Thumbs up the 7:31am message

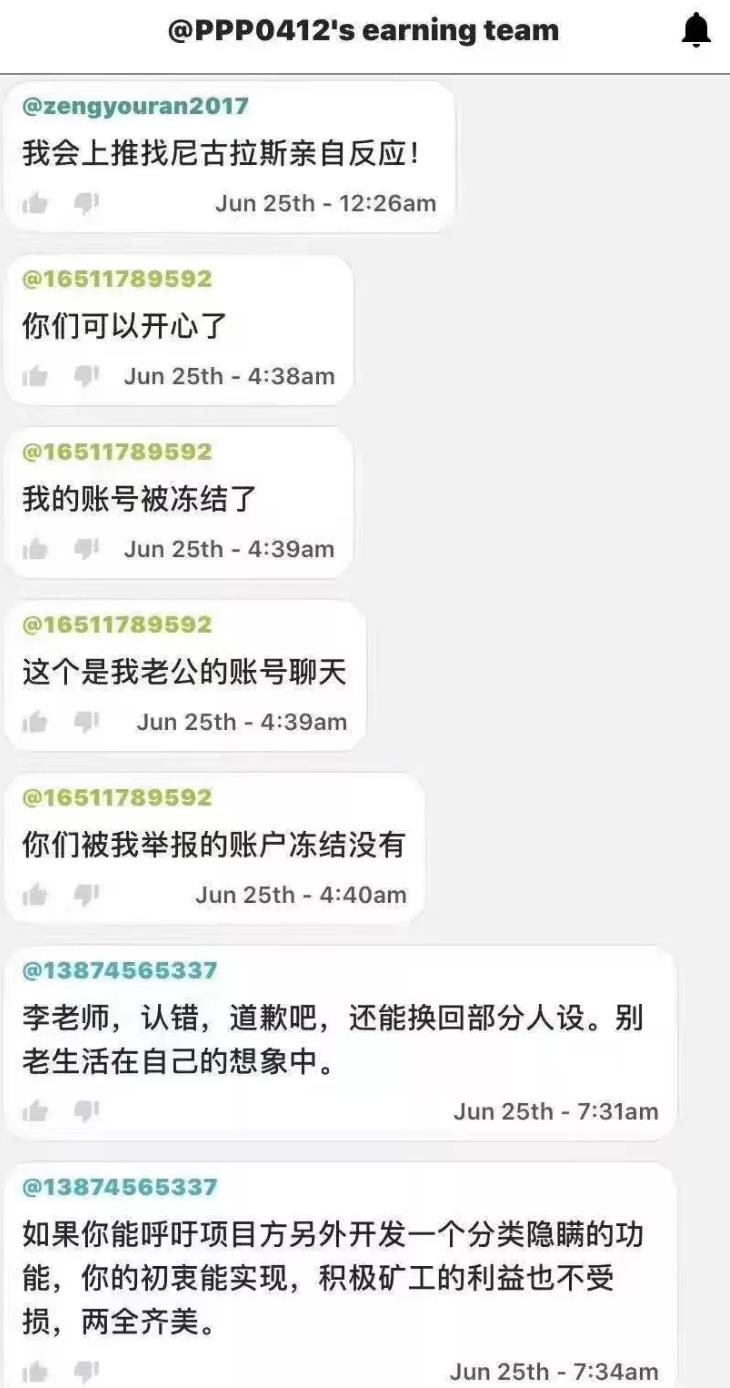(x=35, y=1111)
